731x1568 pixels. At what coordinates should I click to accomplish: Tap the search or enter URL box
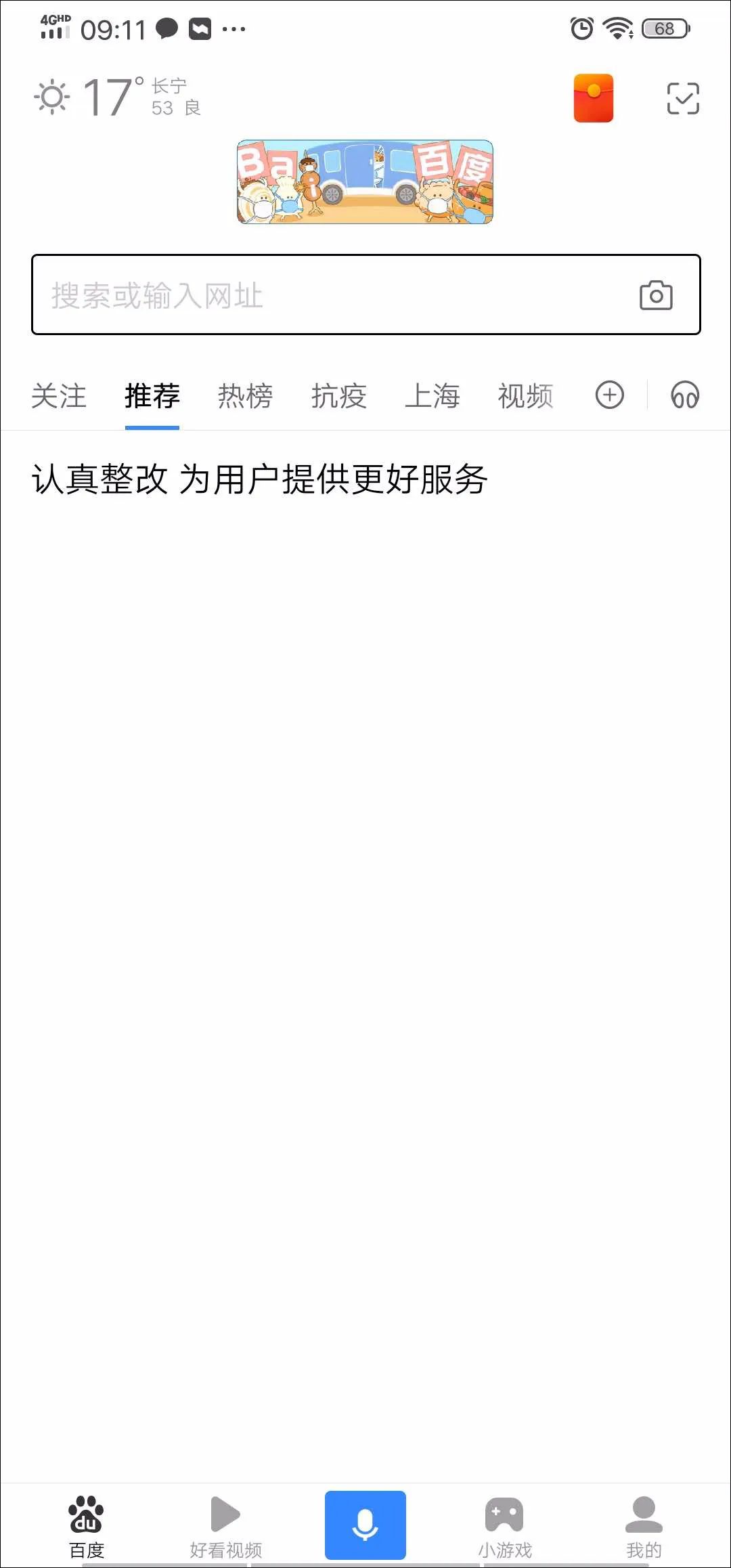coord(365,295)
